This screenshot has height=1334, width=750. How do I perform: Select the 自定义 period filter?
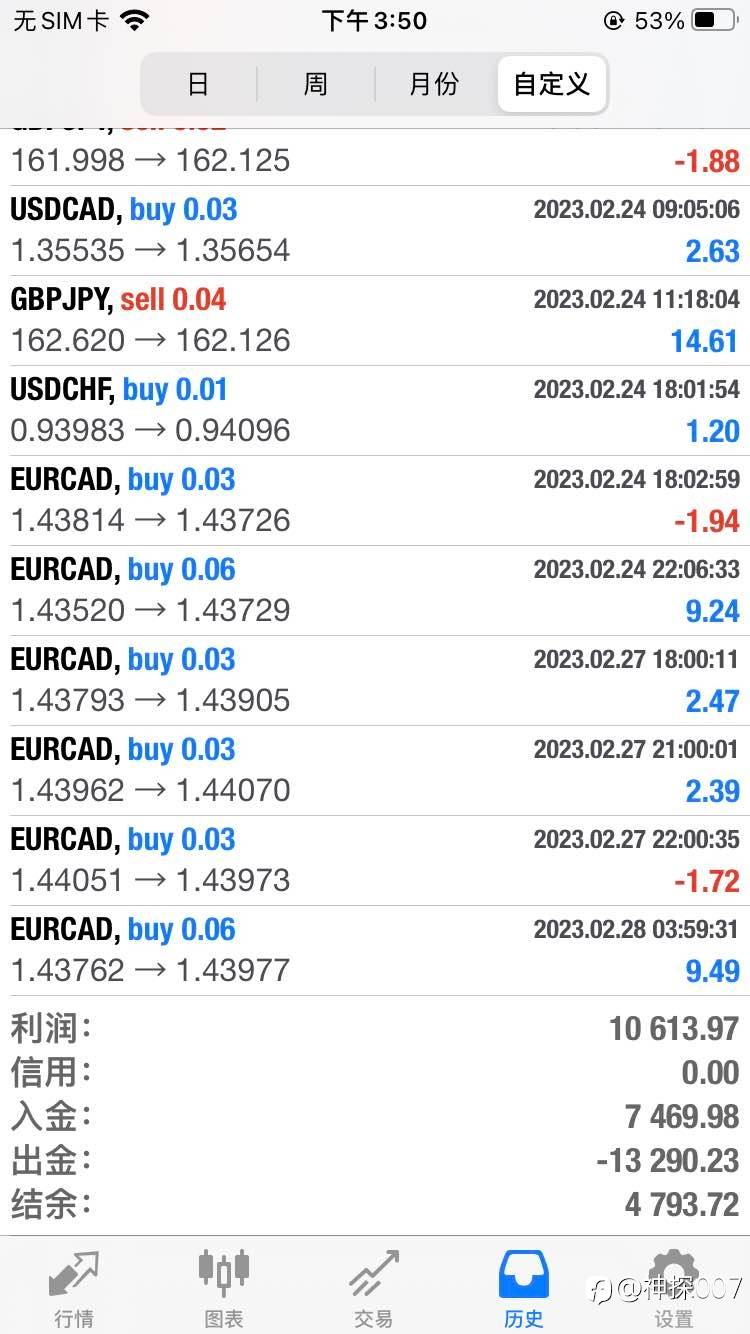[x=551, y=84]
